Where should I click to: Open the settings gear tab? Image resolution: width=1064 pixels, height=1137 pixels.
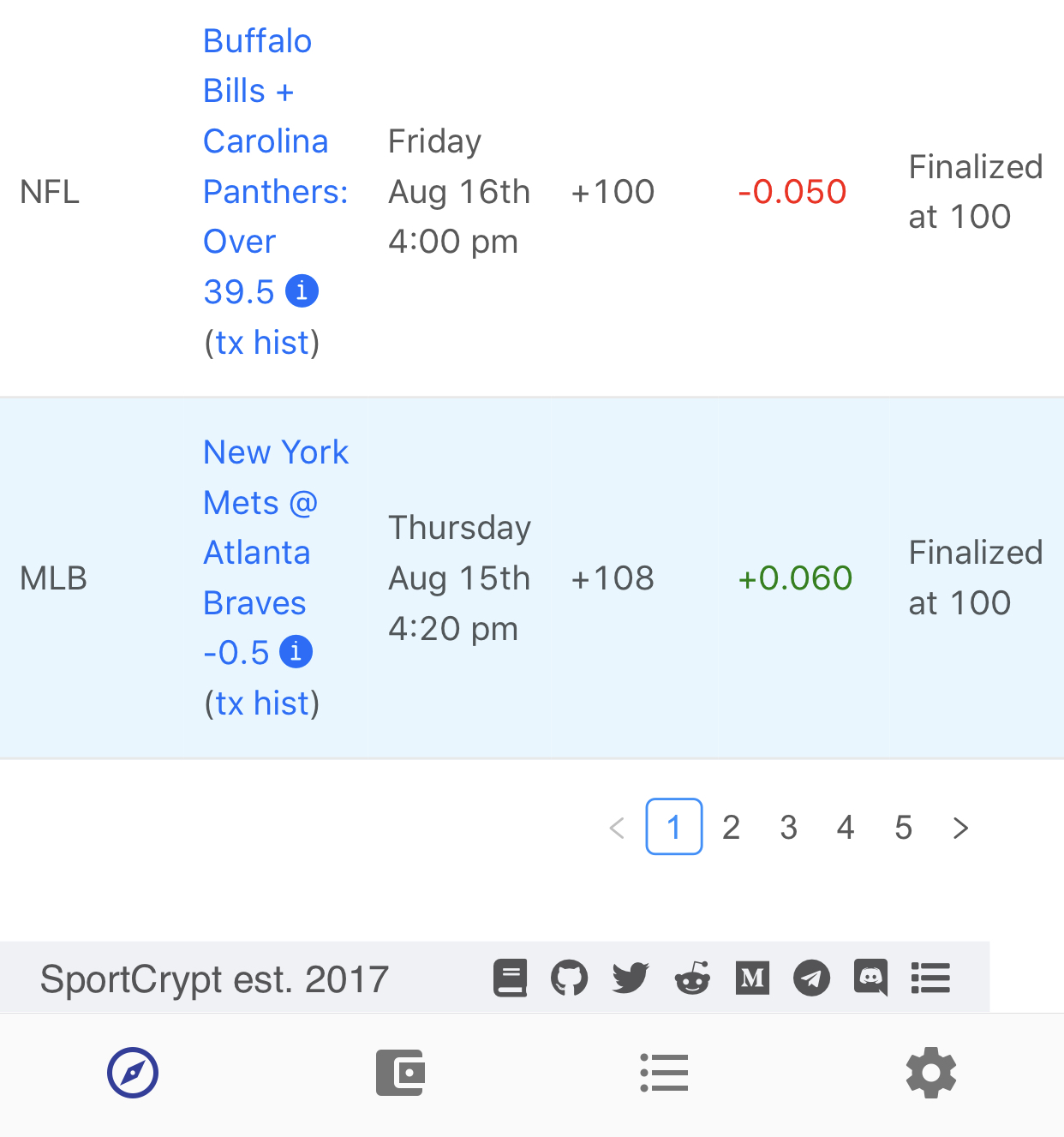coord(930,1073)
